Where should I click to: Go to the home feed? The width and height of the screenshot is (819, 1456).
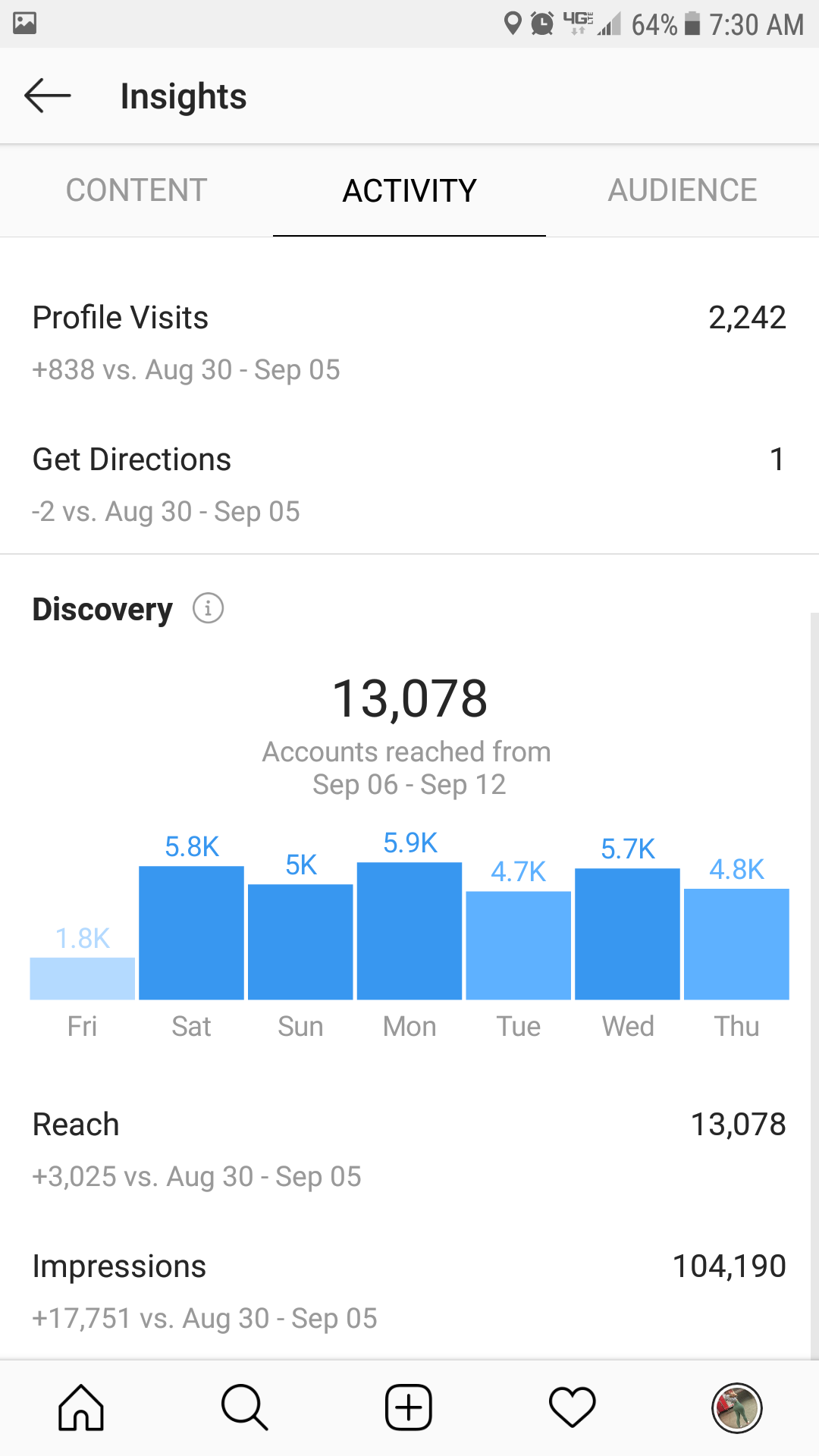click(x=81, y=1407)
